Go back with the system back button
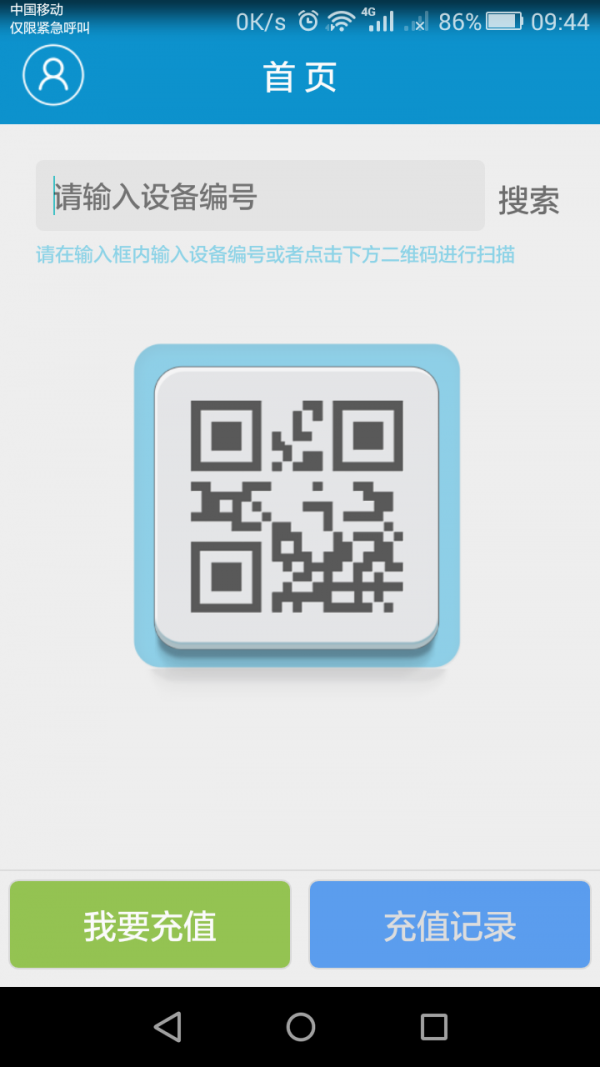600x1067 pixels. click(167, 1026)
